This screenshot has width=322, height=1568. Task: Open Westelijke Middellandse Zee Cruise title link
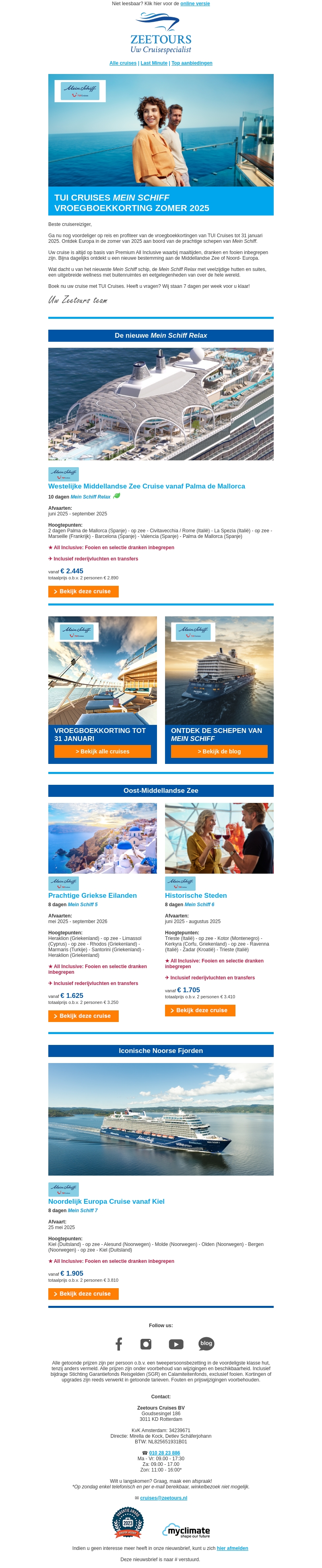(x=147, y=486)
